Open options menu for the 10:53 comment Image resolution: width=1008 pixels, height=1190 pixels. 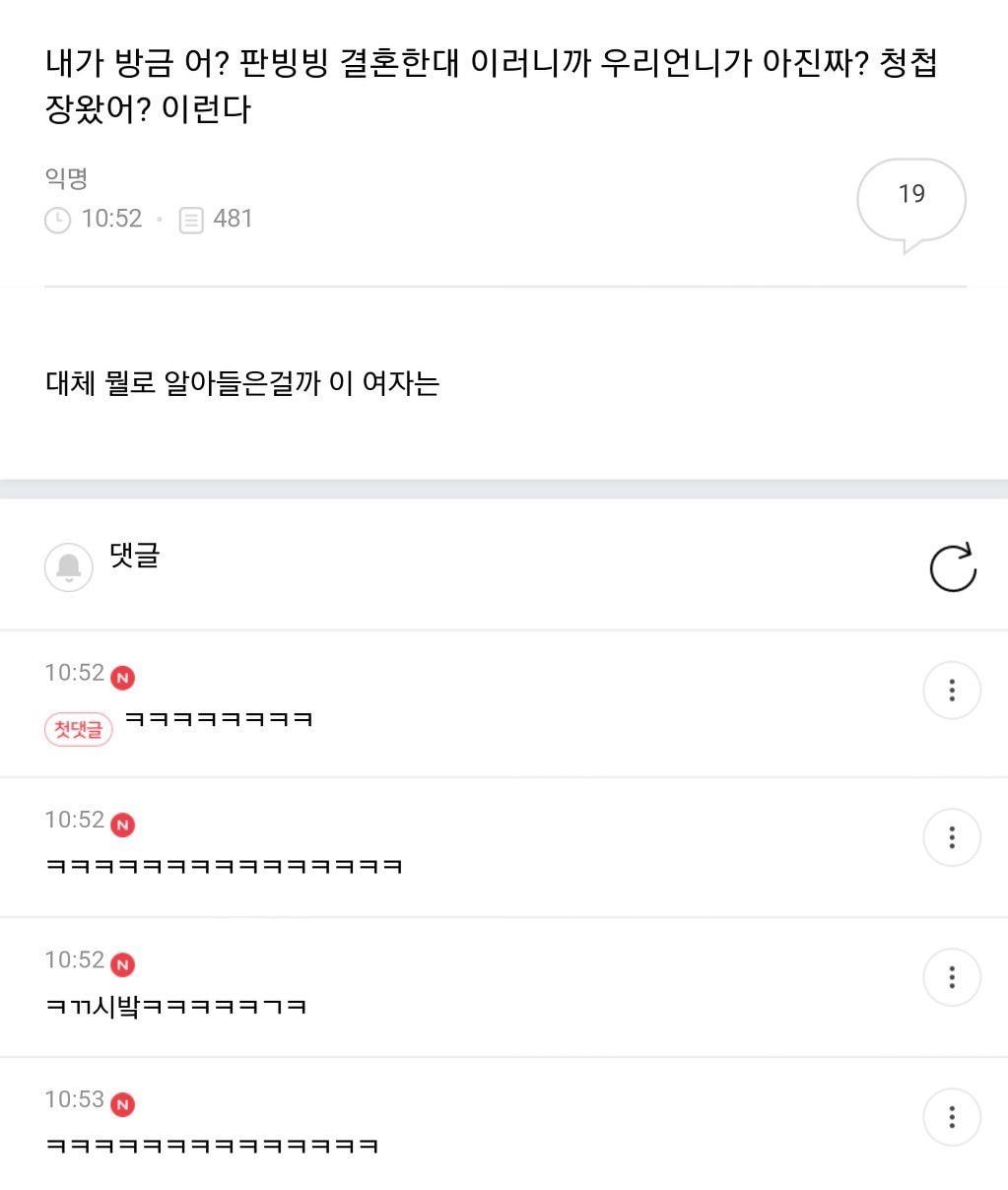pos(951,1117)
